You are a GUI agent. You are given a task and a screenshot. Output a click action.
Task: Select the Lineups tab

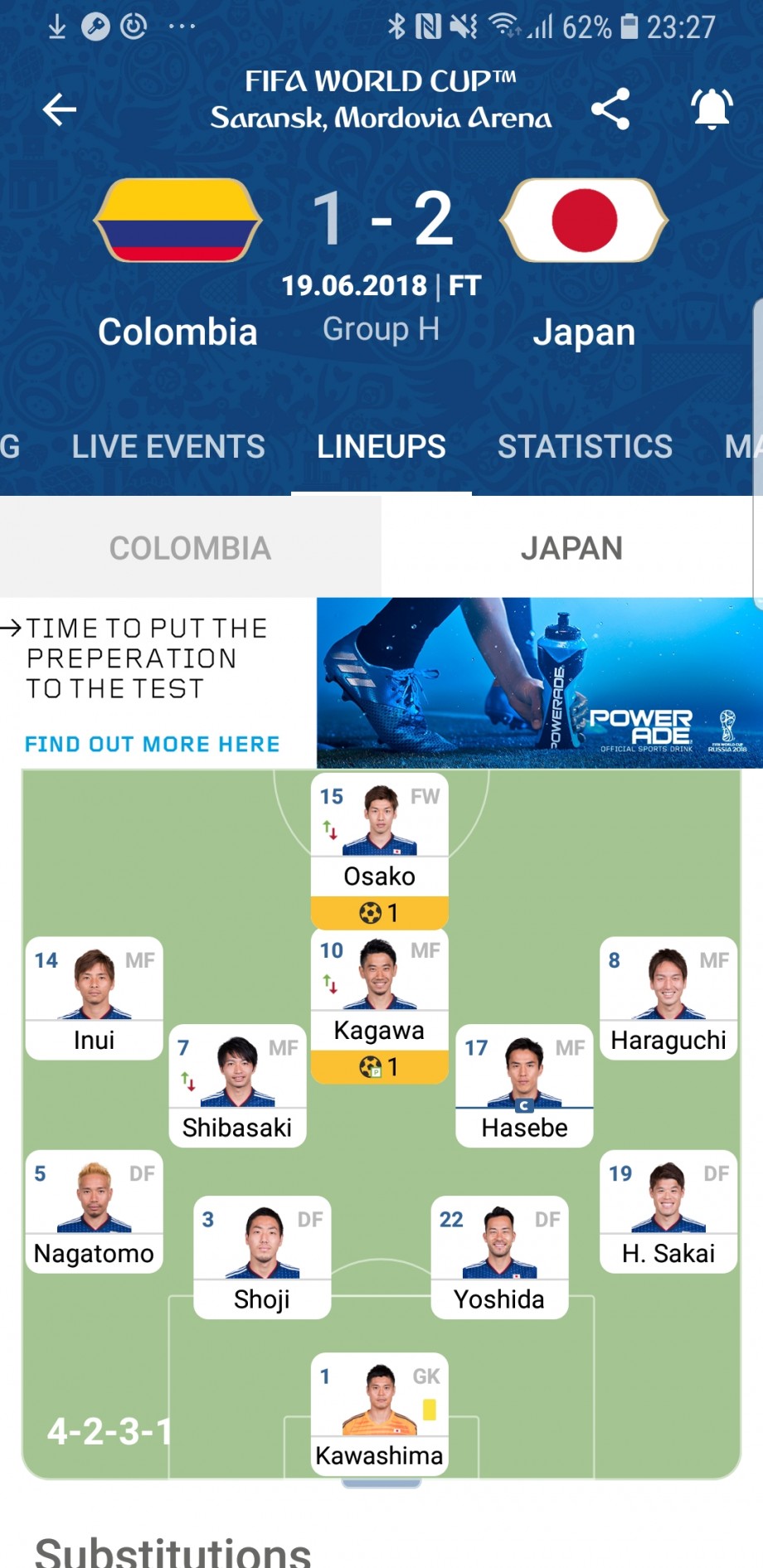381,447
